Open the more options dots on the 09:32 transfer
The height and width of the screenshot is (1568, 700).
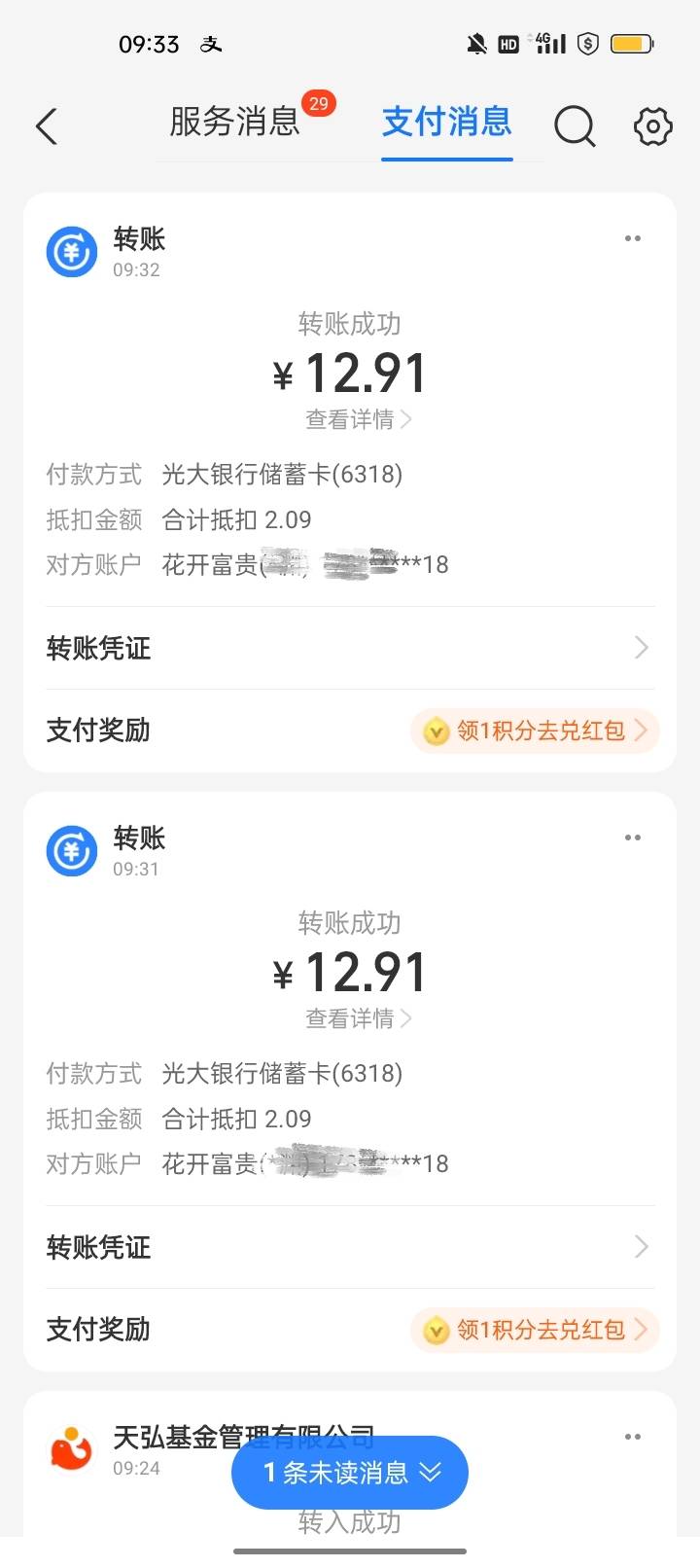(633, 238)
